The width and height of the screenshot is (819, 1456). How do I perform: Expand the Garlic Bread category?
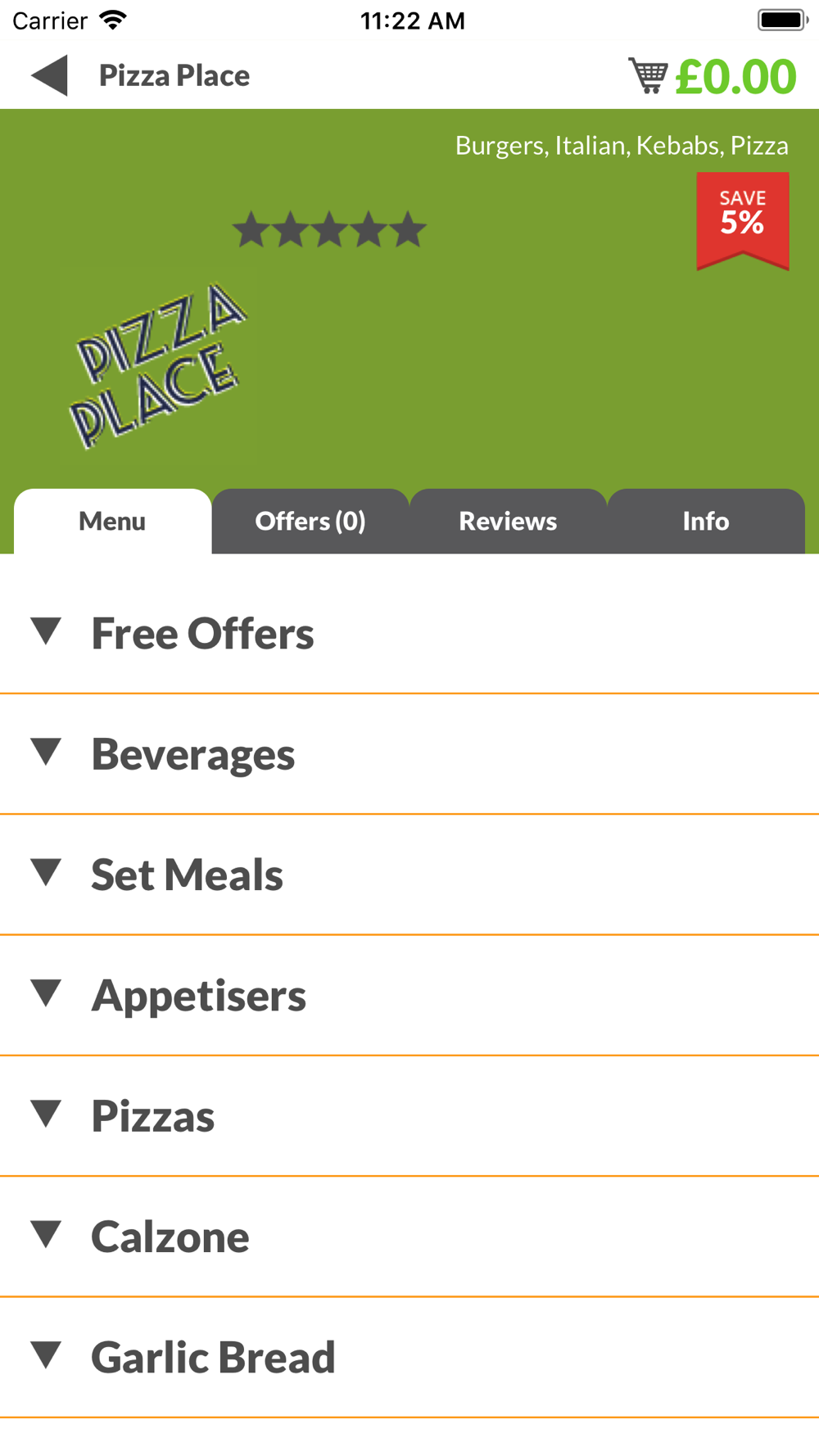(x=409, y=1357)
